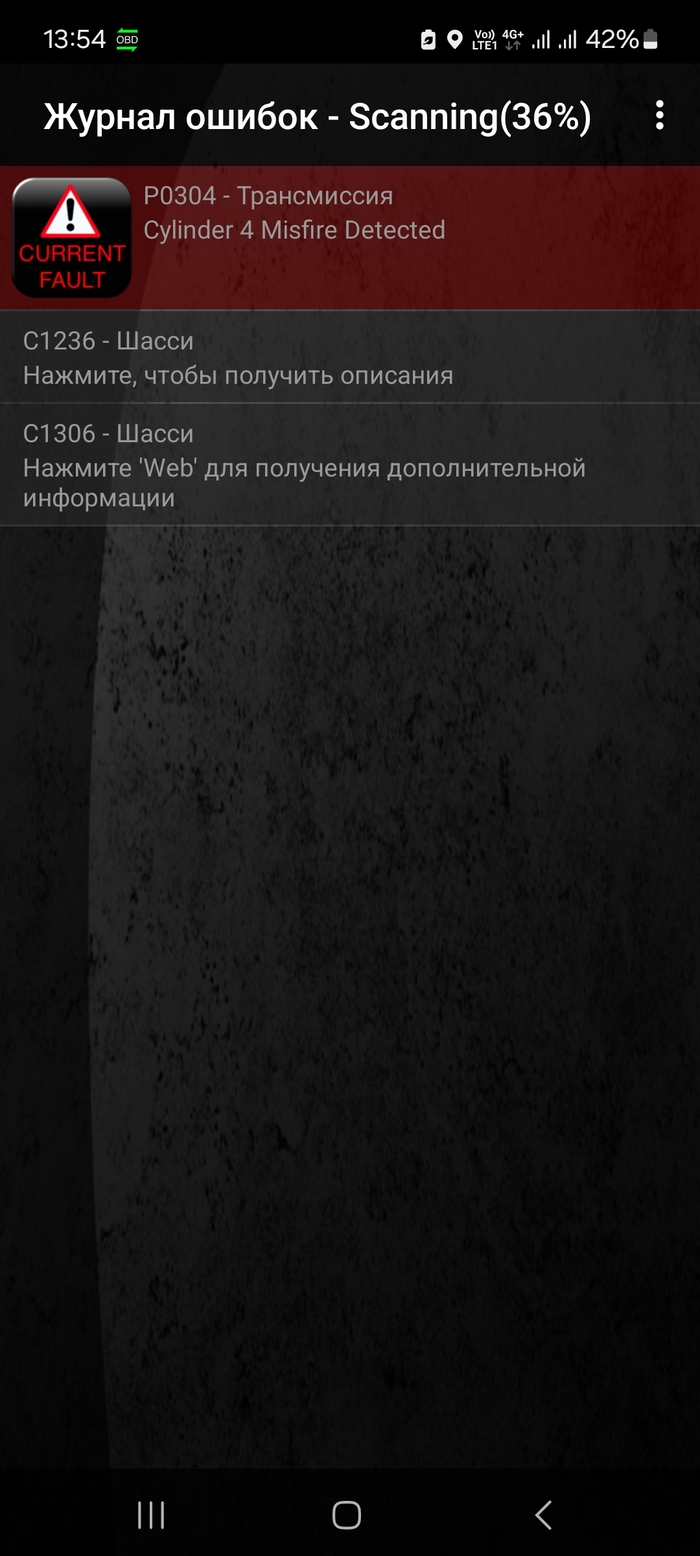Open the C1306 chassis fault entry
The image size is (700, 1556).
[350, 465]
